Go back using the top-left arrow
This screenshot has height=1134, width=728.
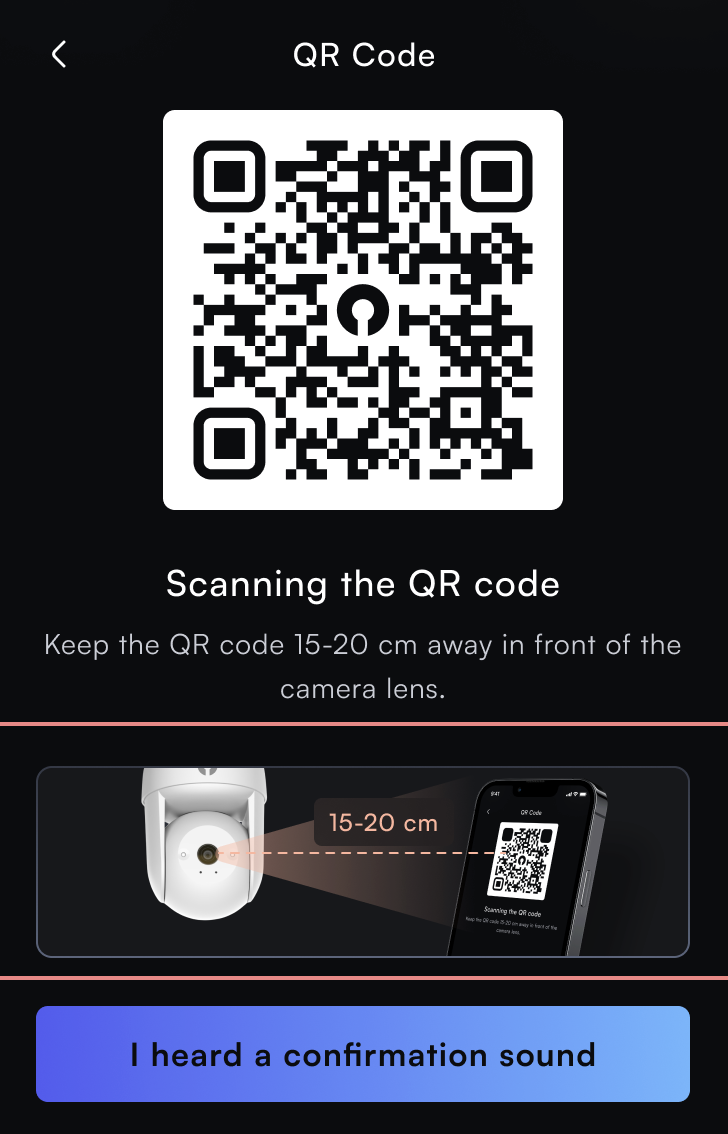[x=59, y=54]
